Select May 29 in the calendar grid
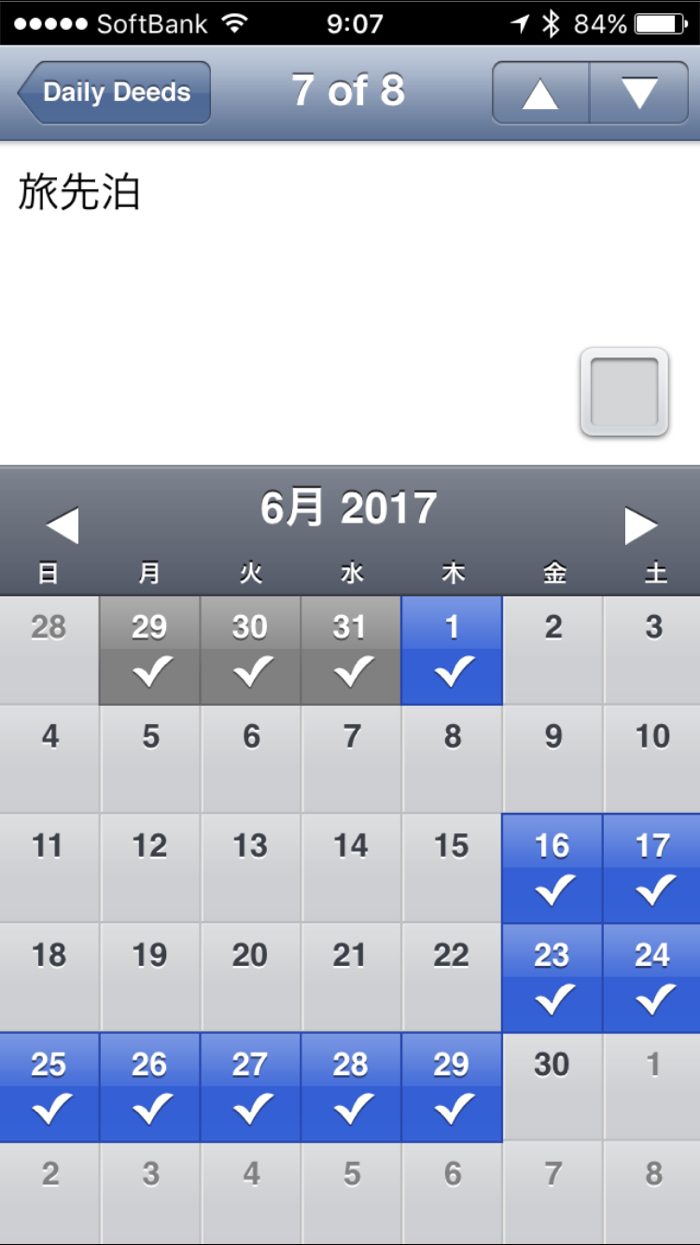The width and height of the screenshot is (700, 1245). click(x=150, y=650)
